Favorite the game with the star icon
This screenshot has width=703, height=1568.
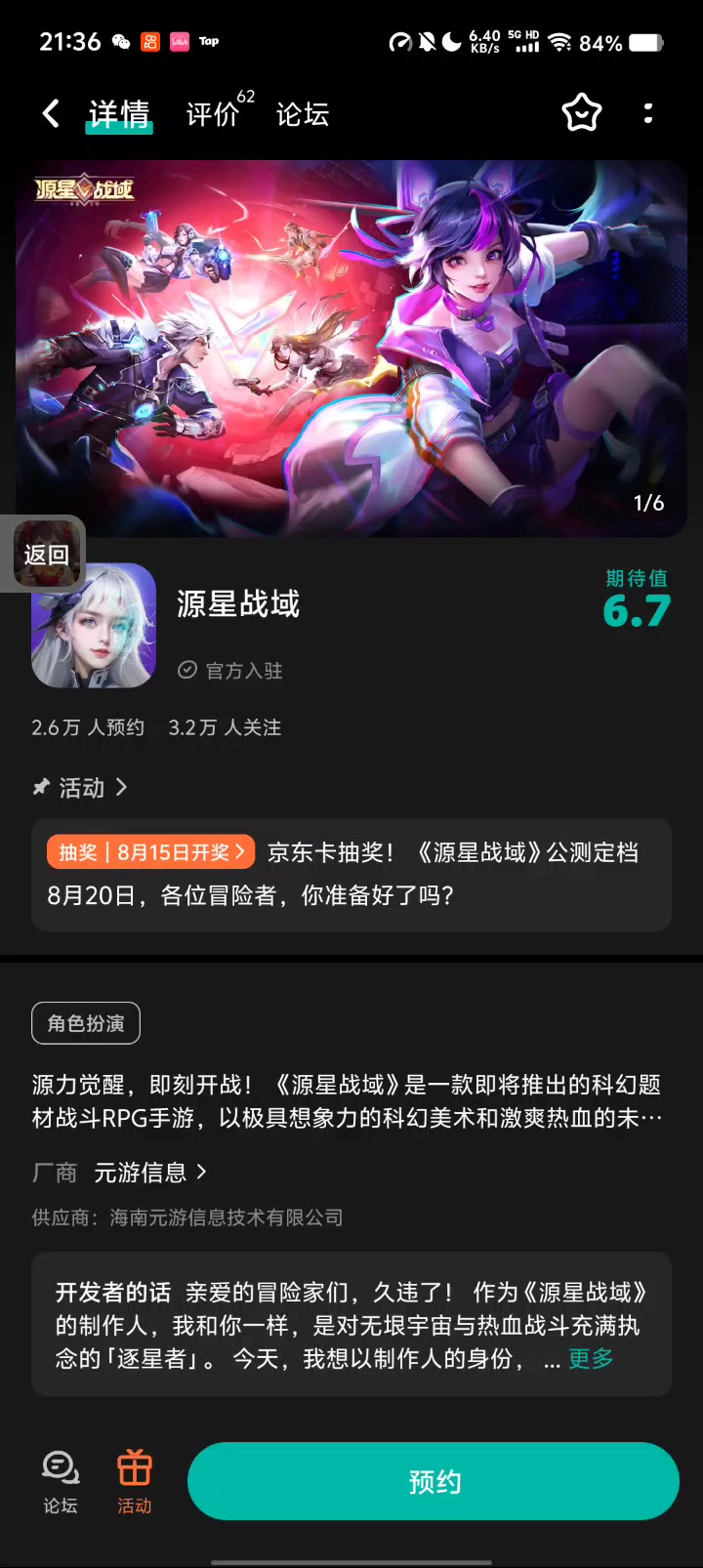pyautogui.click(x=582, y=113)
